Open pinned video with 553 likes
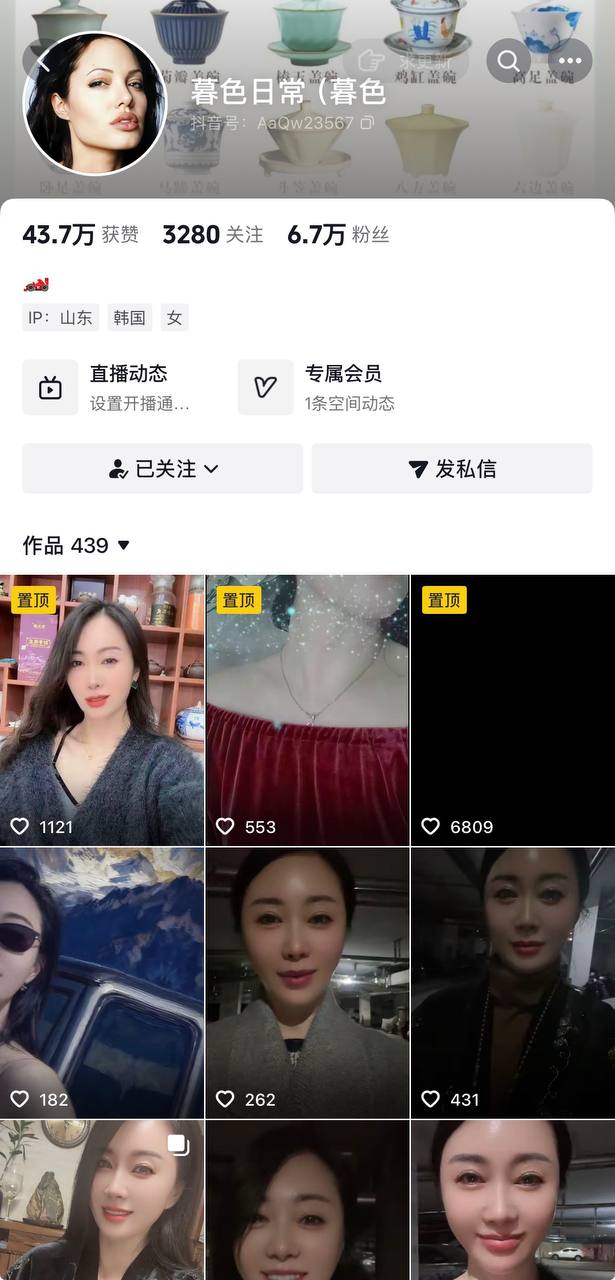This screenshot has height=1280, width=615. pos(307,710)
